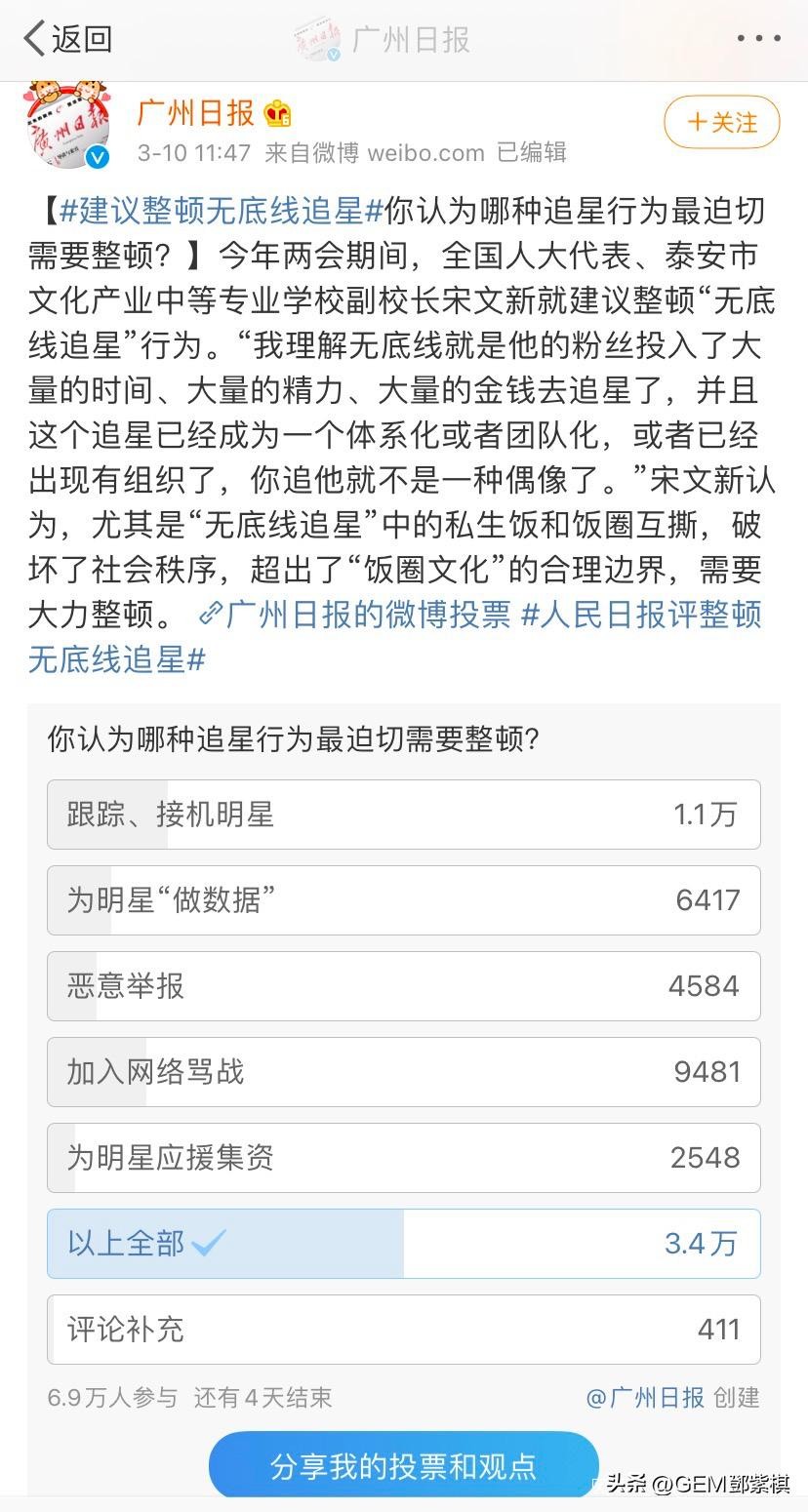Screen dimensions: 808x1512
Task: Open the three-dot overflow menu
Action: click(x=758, y=39)
